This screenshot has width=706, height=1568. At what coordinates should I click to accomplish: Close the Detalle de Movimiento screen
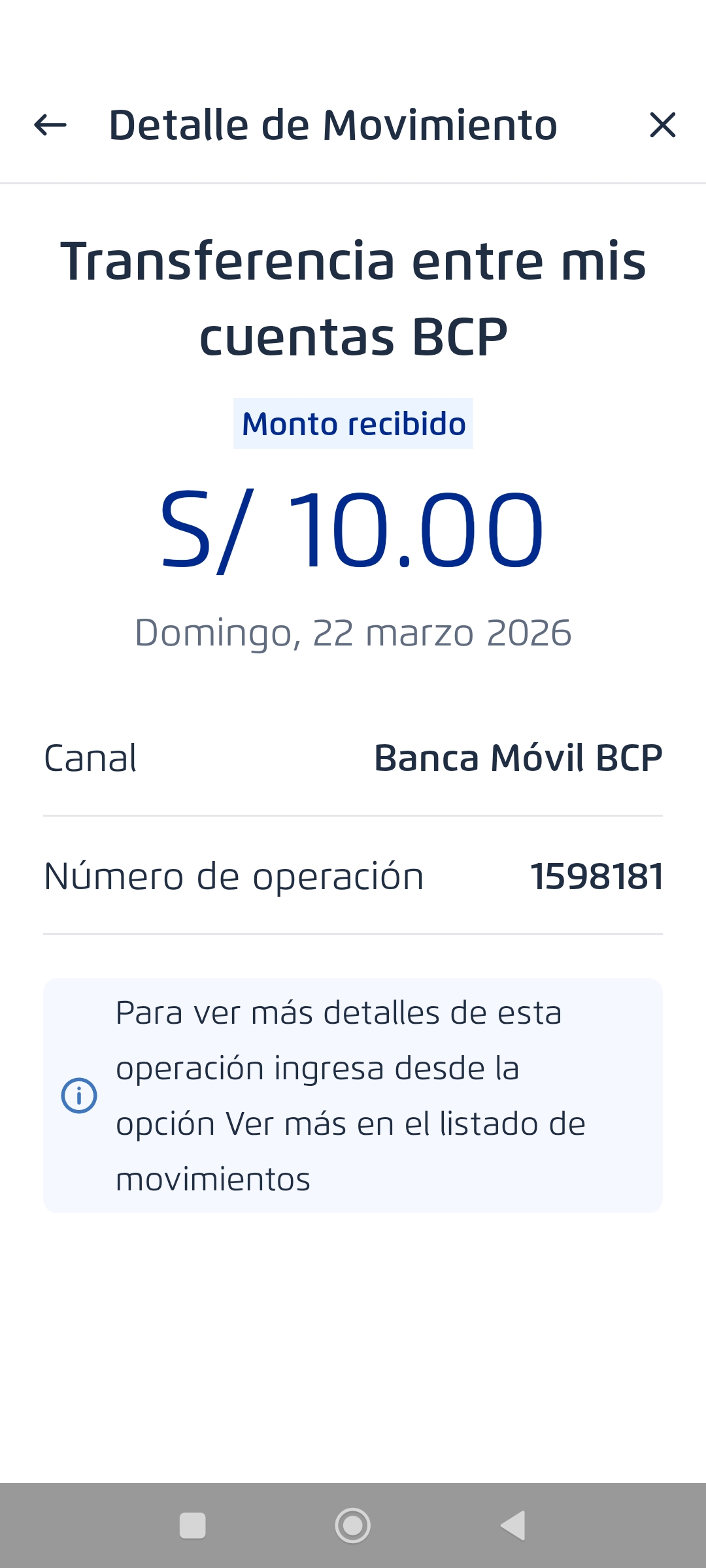point(662,125)
